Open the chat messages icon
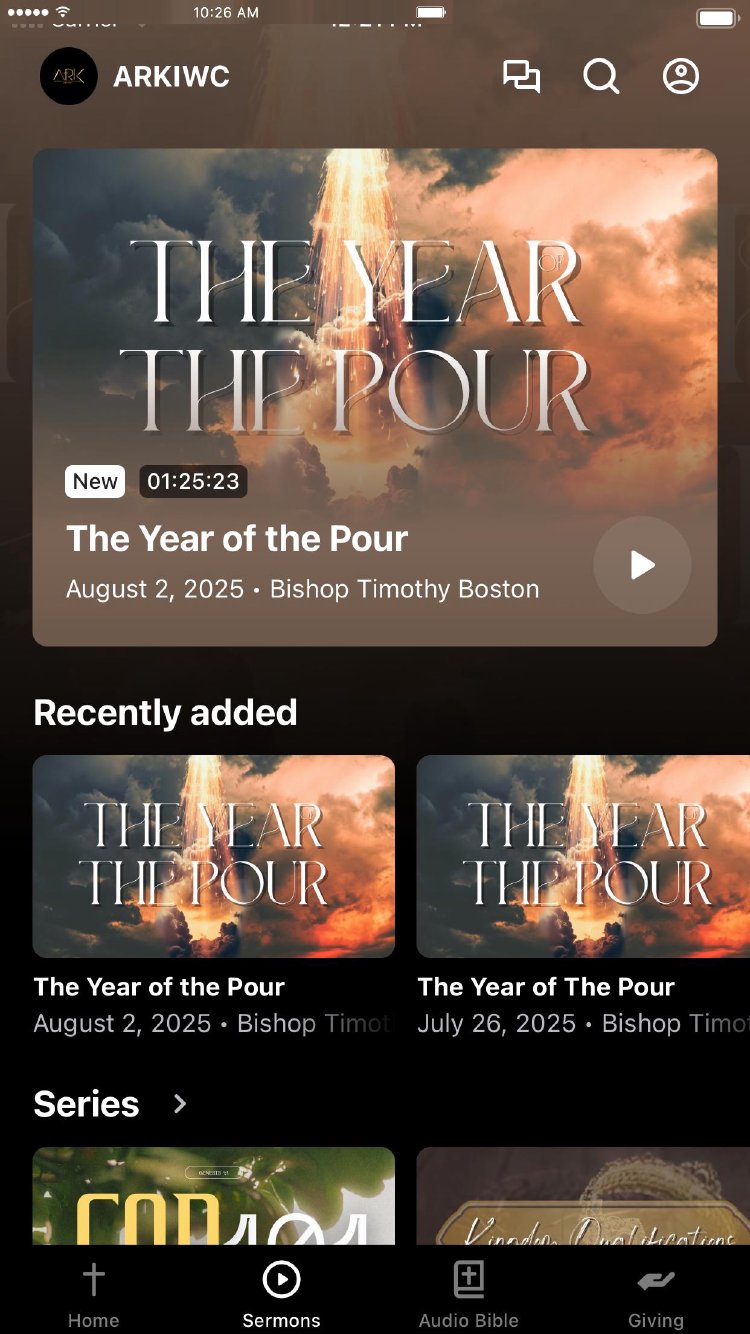The height and width of the screenshot is (1334, 750). coord(521,77)
